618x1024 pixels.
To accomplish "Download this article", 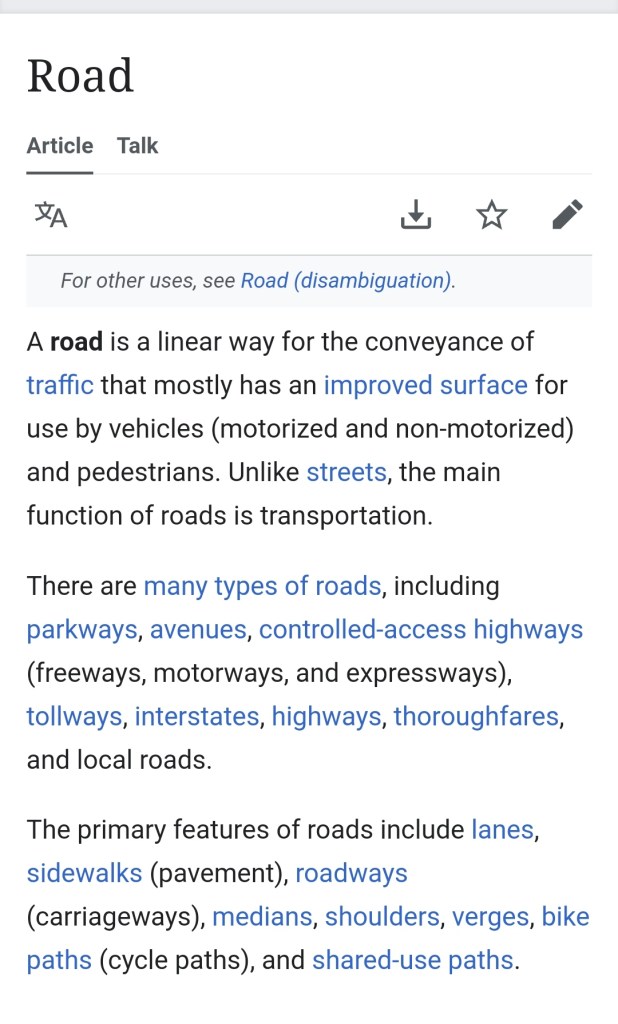I will [415, 214].
